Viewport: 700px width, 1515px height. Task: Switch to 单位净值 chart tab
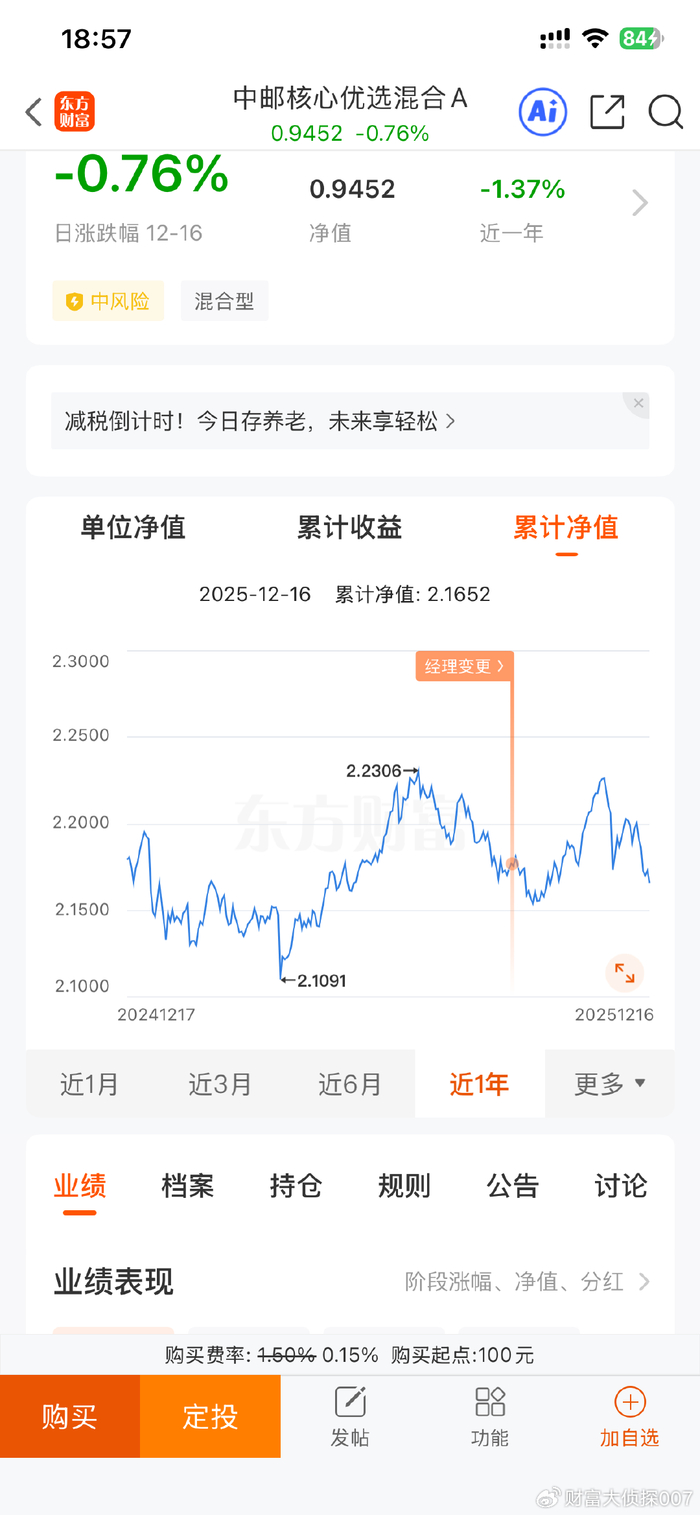(x=133, y=528)
